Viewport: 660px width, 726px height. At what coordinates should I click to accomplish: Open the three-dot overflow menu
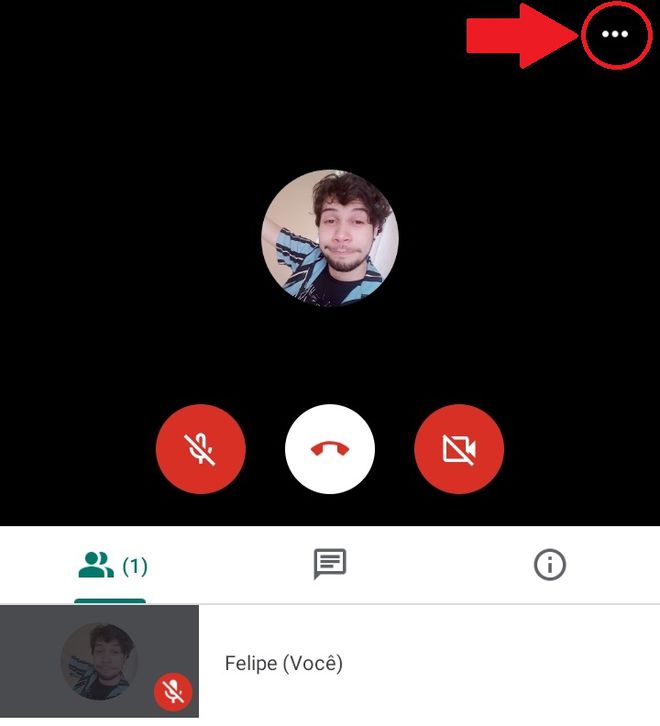coord(614,34)
